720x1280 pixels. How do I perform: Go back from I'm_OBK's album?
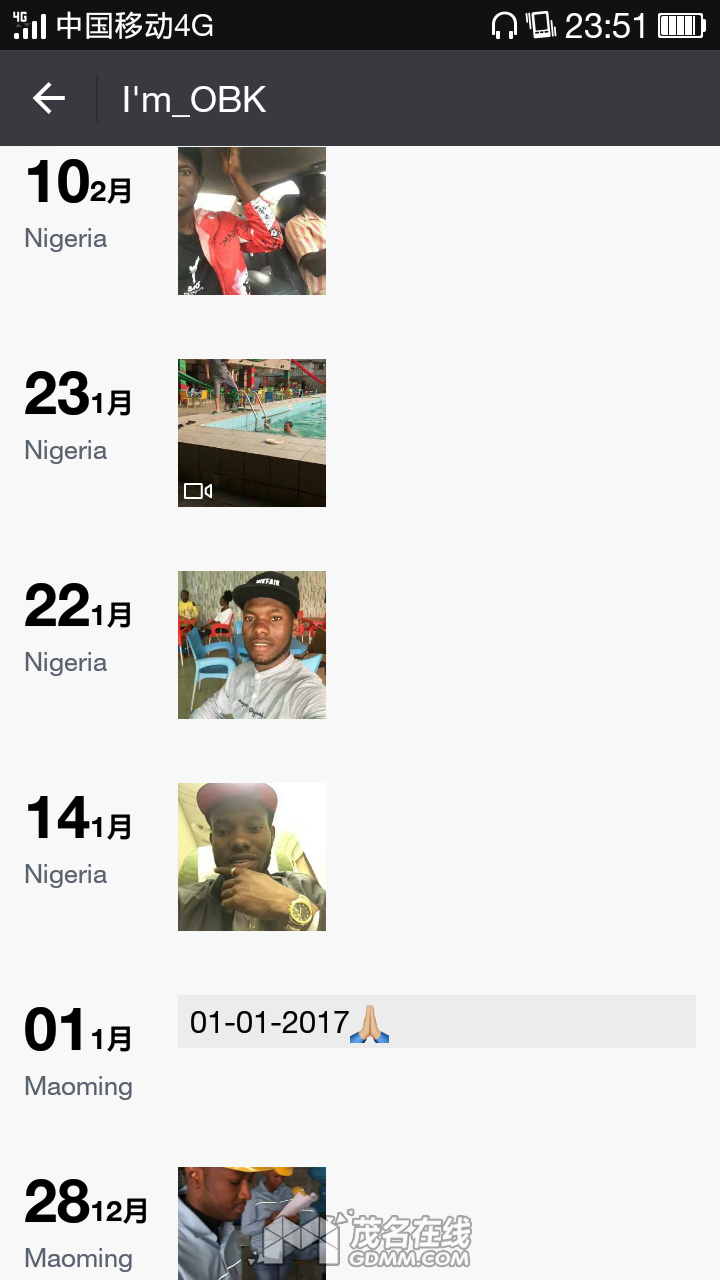[48, 98]
